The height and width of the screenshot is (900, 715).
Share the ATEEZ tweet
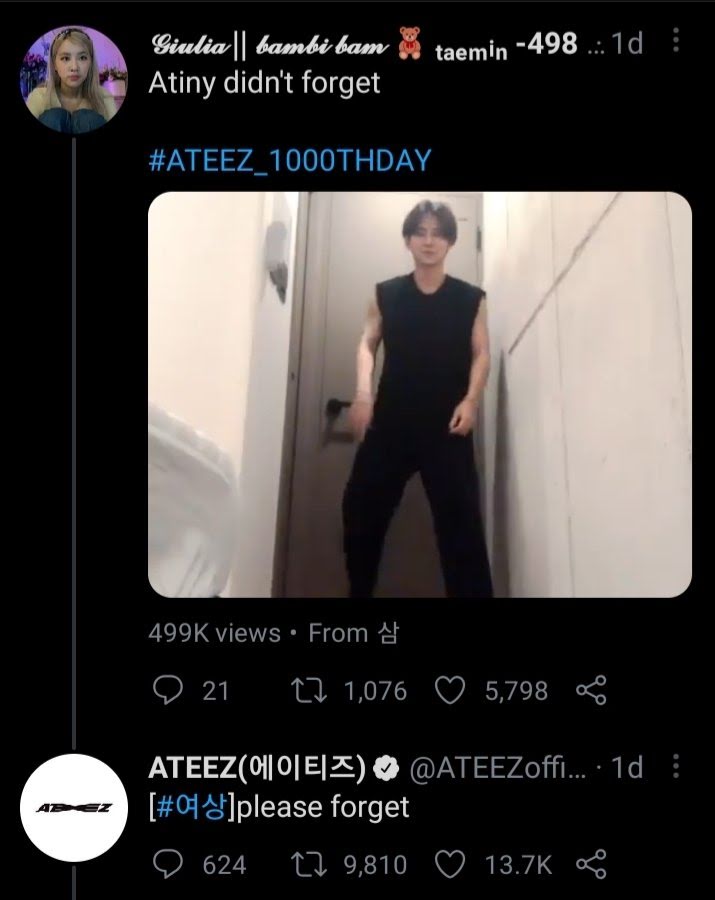(x=592, y=864)
